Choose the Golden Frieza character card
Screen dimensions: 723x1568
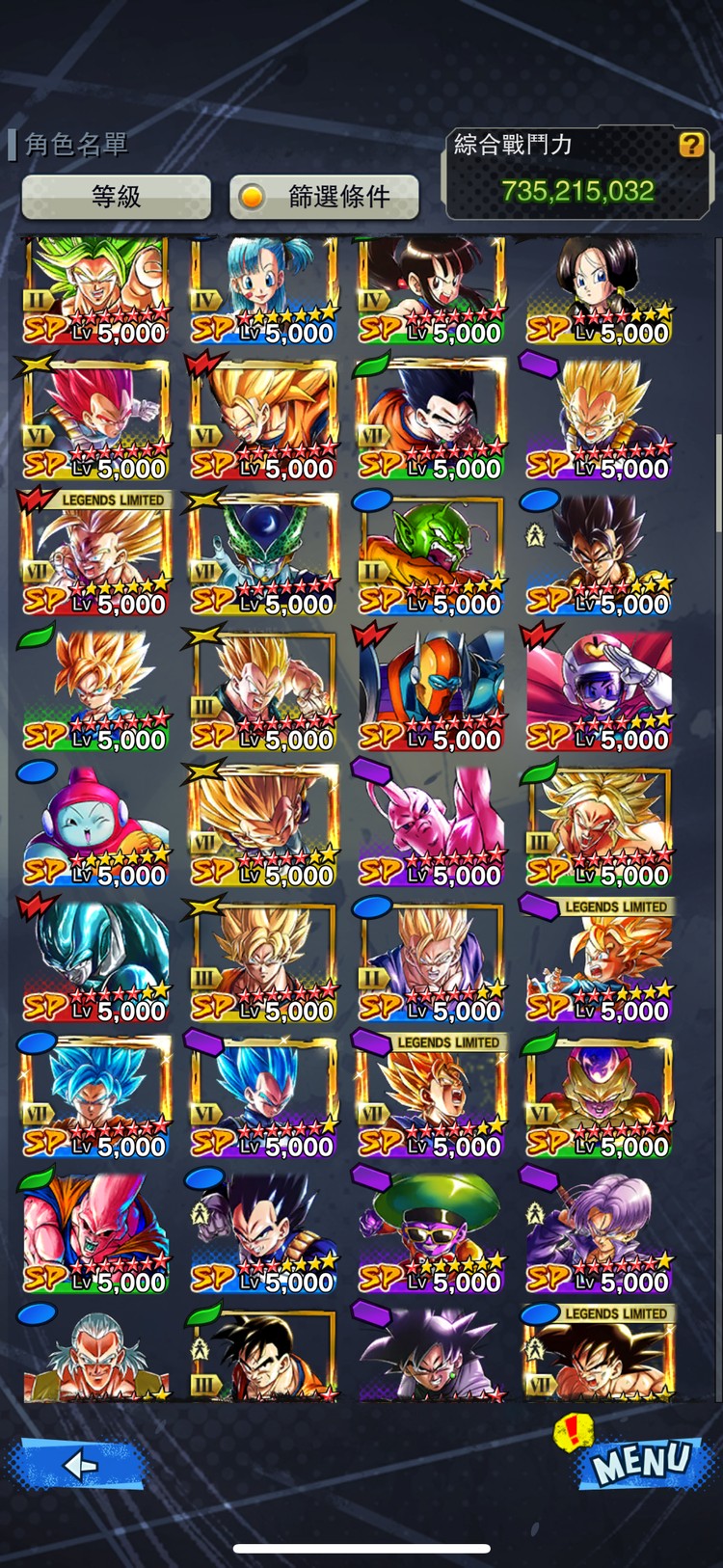[x=598, y=1096]
